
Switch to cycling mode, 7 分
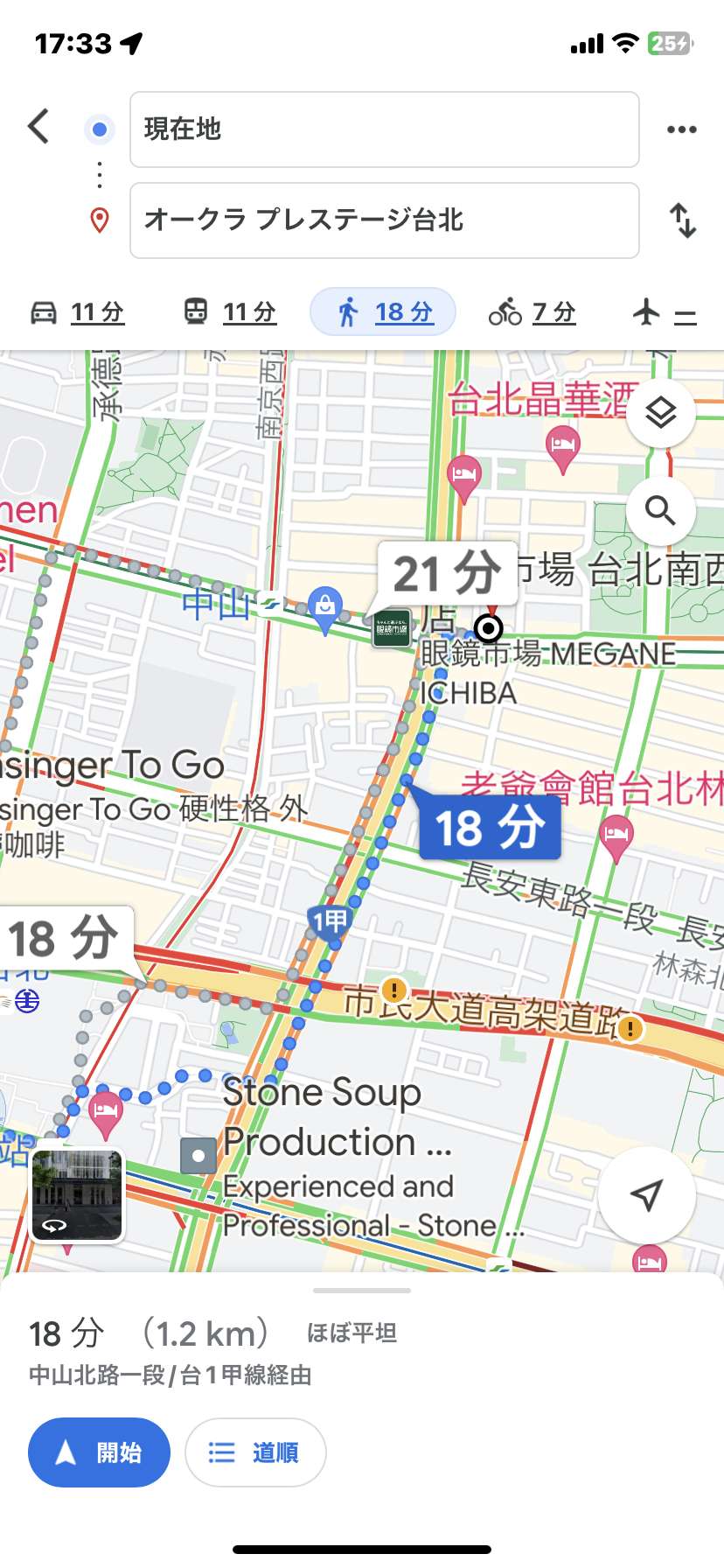tap(532, 312)
